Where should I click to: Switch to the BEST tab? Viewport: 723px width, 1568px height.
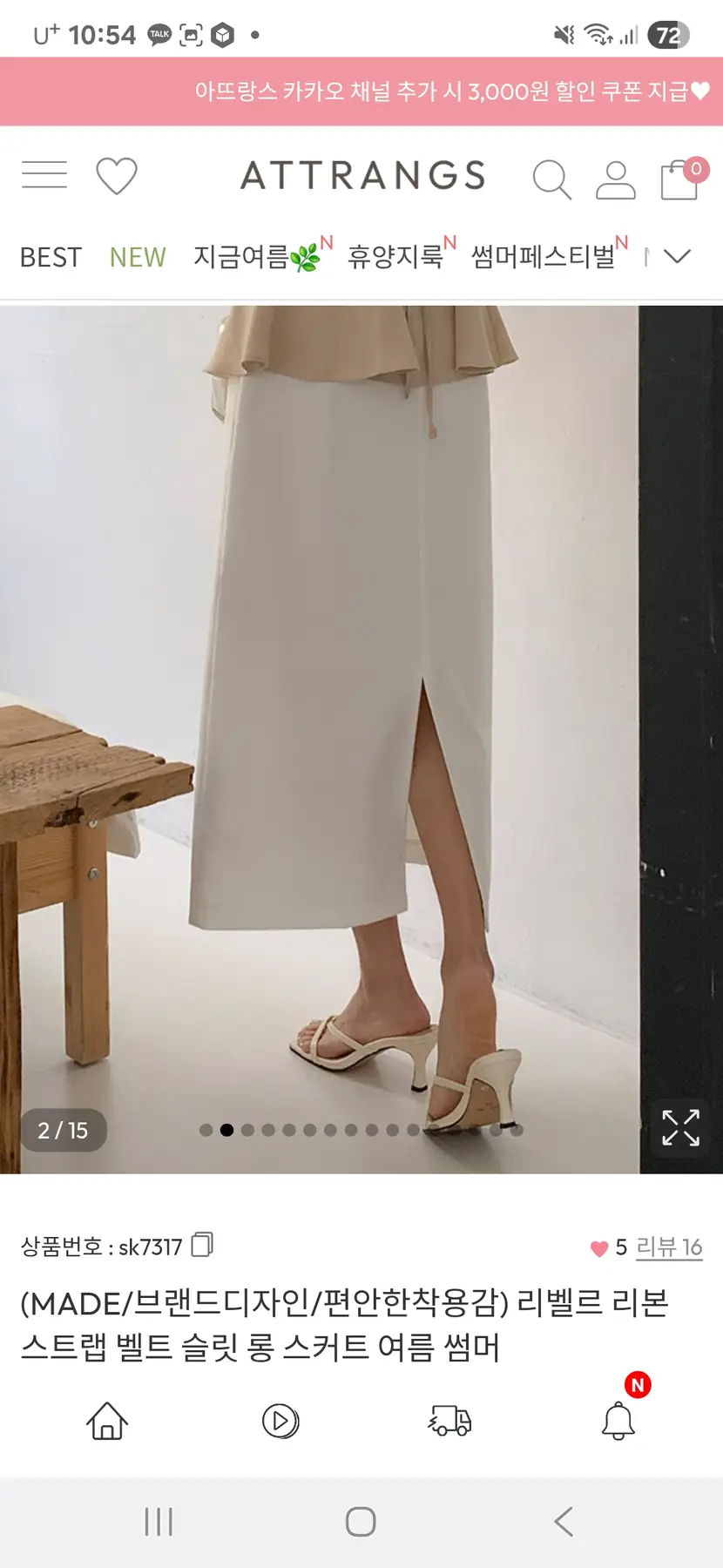pos(51,258)
